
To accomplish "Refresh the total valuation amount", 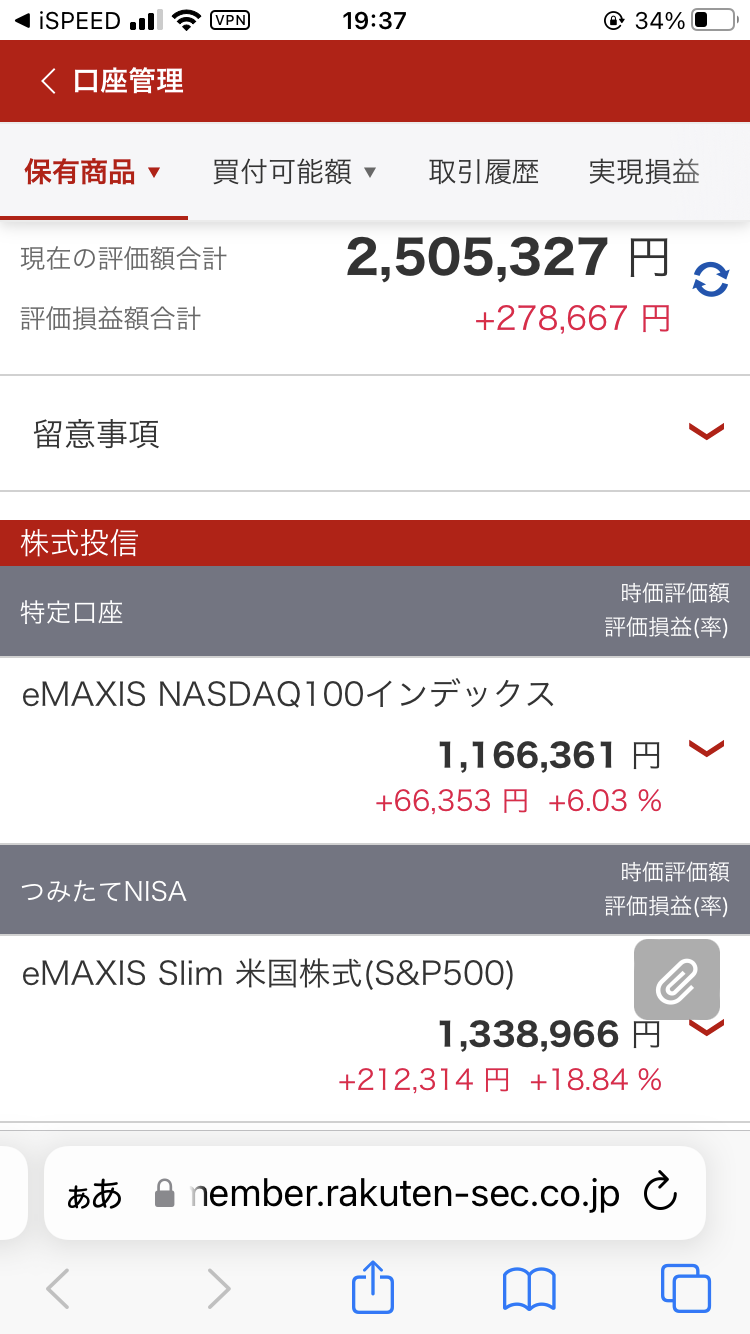I will (x=711, y=279).
